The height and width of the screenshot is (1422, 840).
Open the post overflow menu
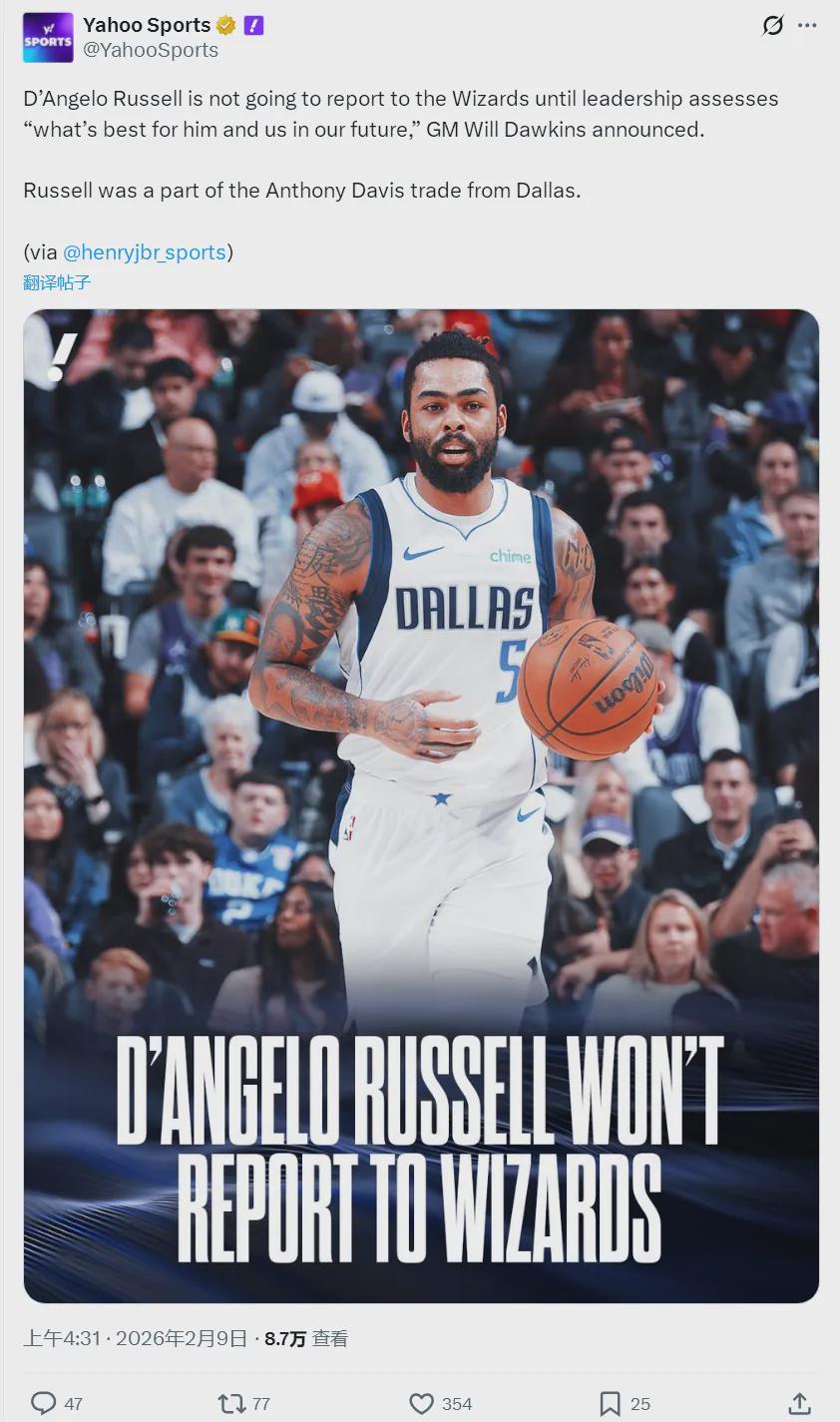[806, 26]
